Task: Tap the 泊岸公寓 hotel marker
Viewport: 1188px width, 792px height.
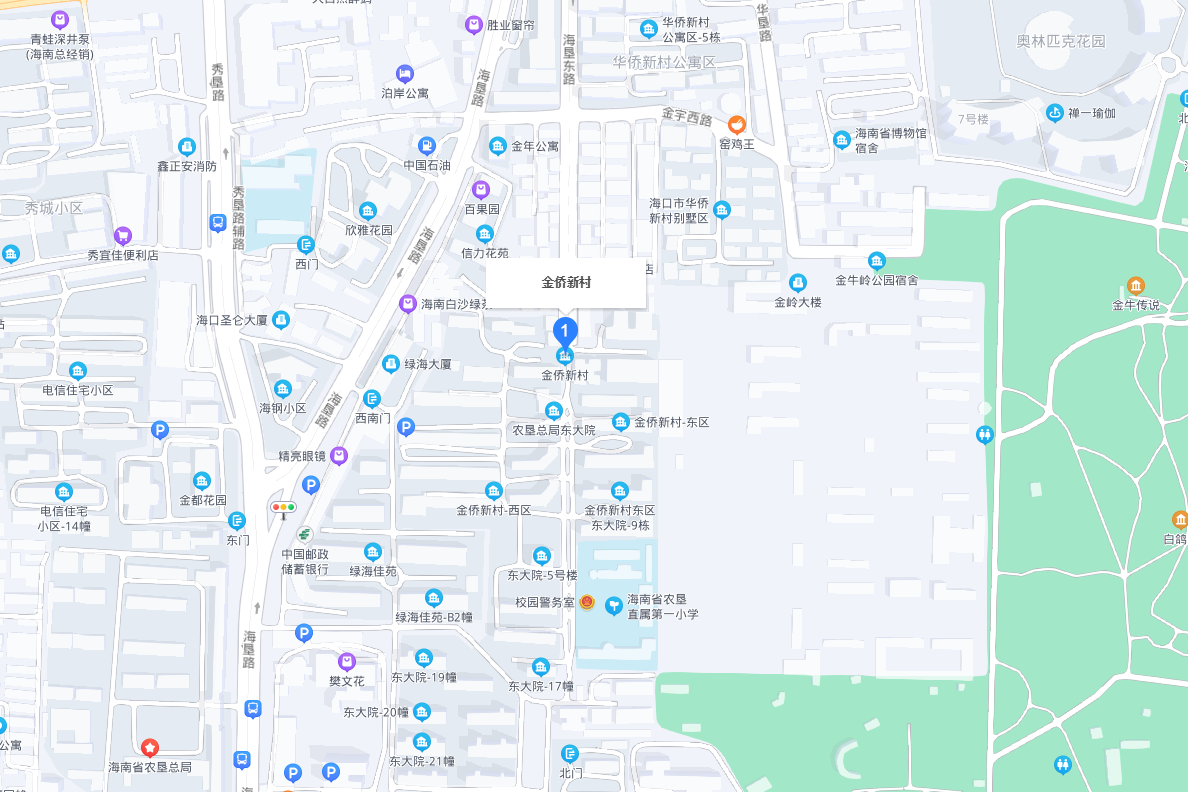Action: point(405,73)
